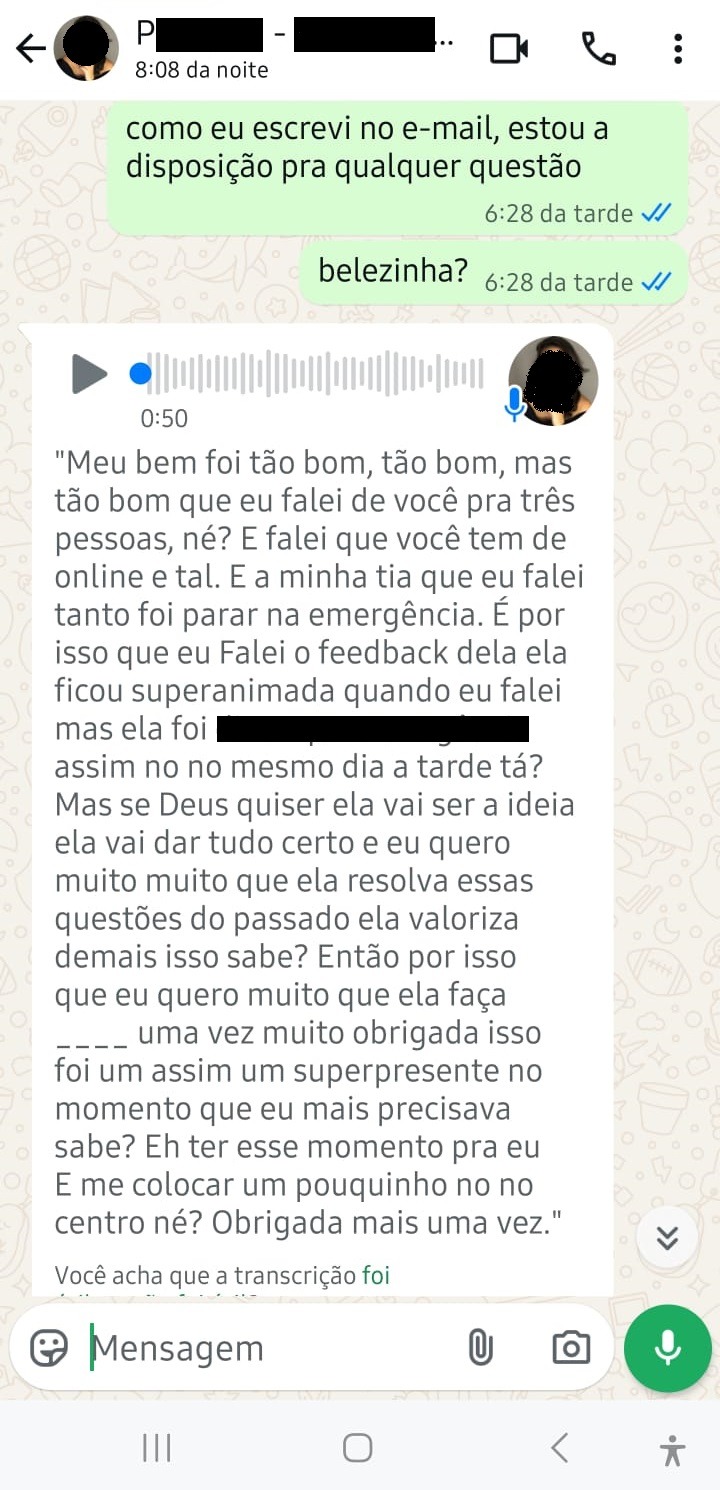The image size is (720, 1490).
Task: Play the 0:50 voice message
Action: tap(88, 374)
